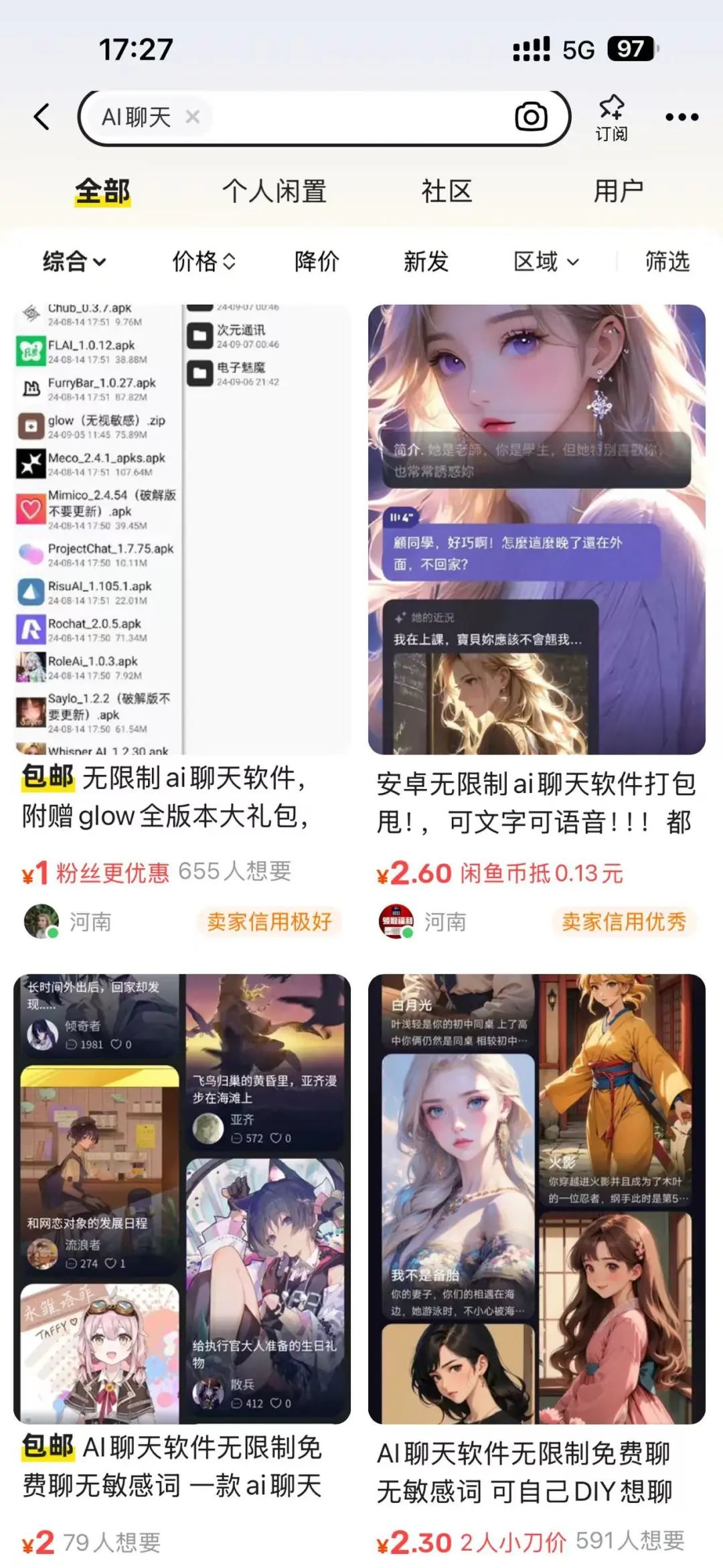Screen dimensions: 723x1568
Task: Apply the 降价 price-drop filter
Action: [x=317, y=261]
